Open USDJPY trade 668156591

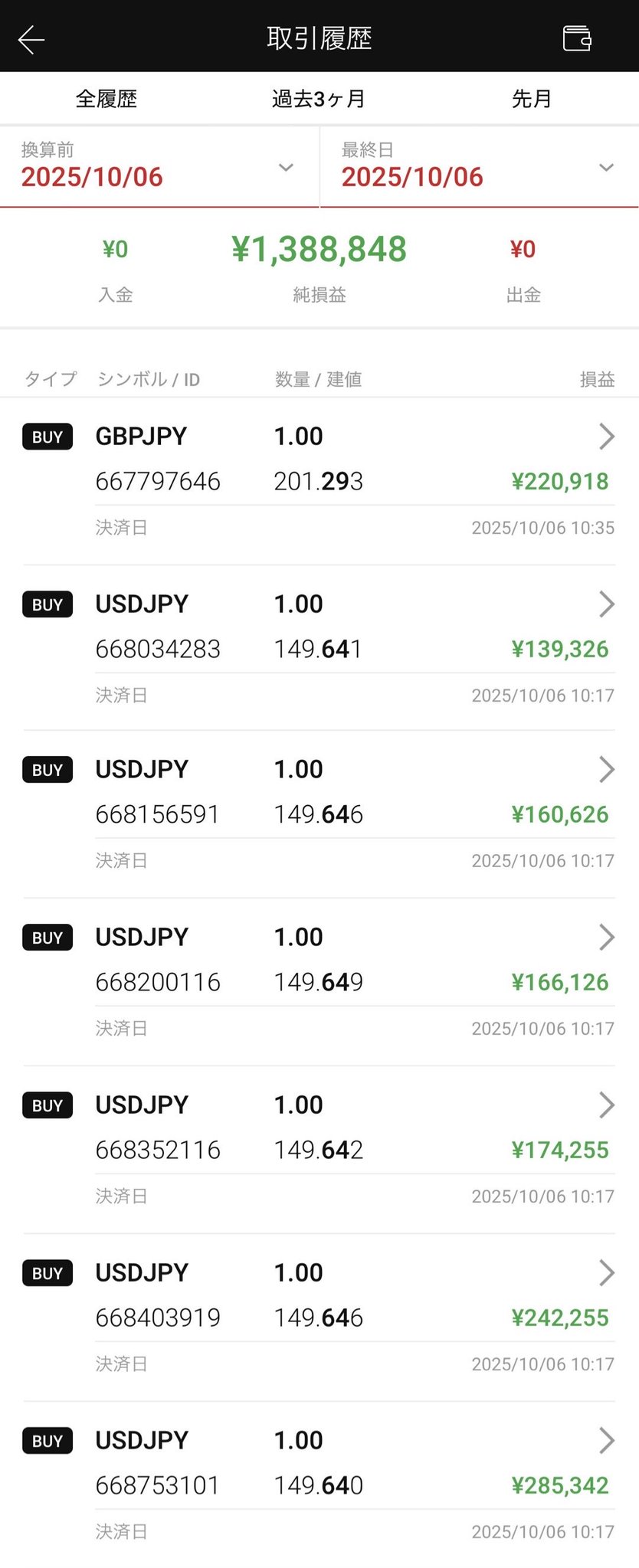[606, 770]
